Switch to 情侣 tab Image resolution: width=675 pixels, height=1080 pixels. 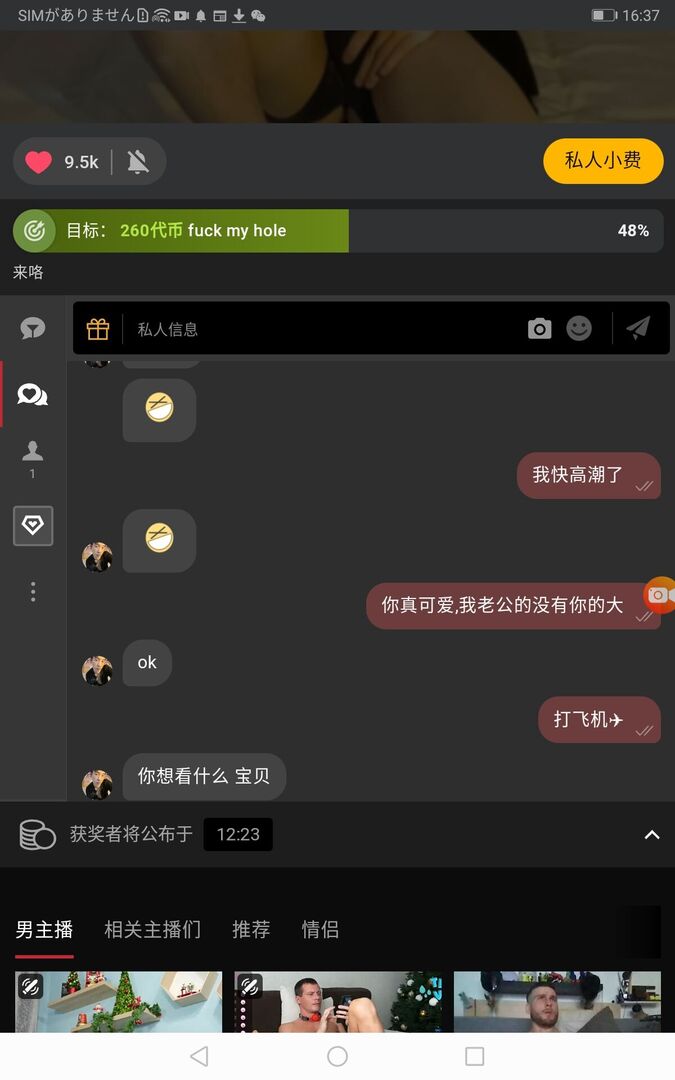[320, 929]
